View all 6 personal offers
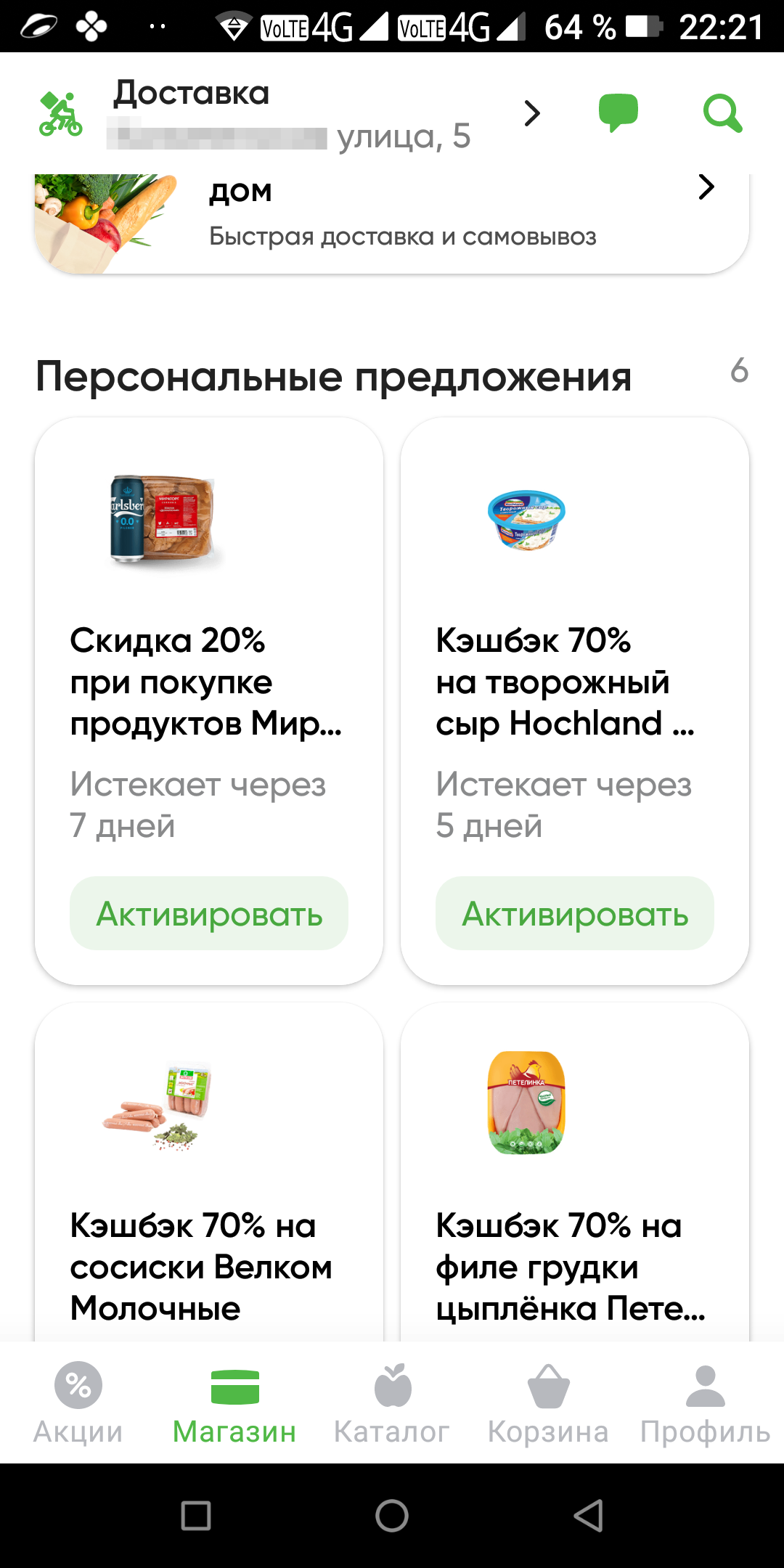This screenshot has height=1568, width=784. 739,370
